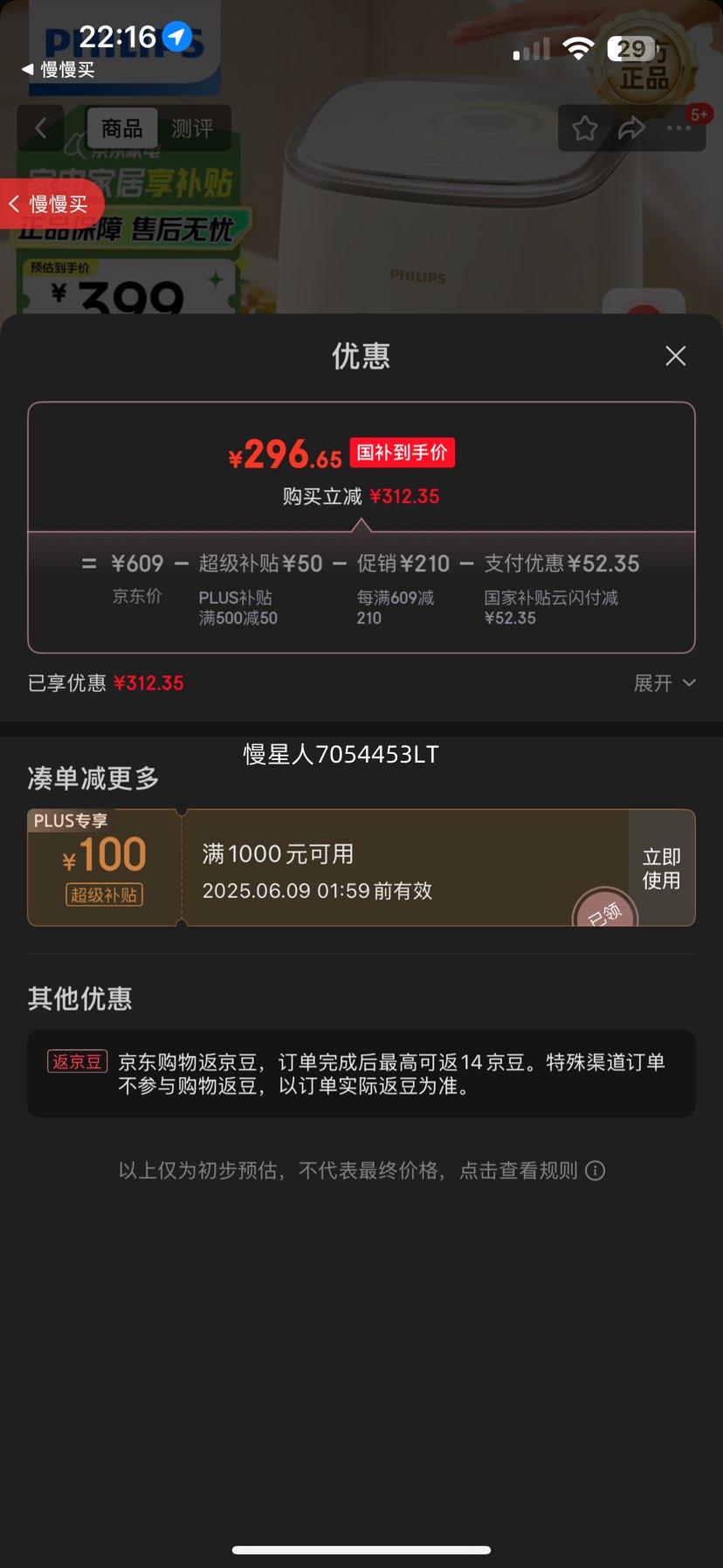Tap 立即使用 on the ¥100 PLUS coupon
The image size is (723, 1568).
tap(661, 868)
